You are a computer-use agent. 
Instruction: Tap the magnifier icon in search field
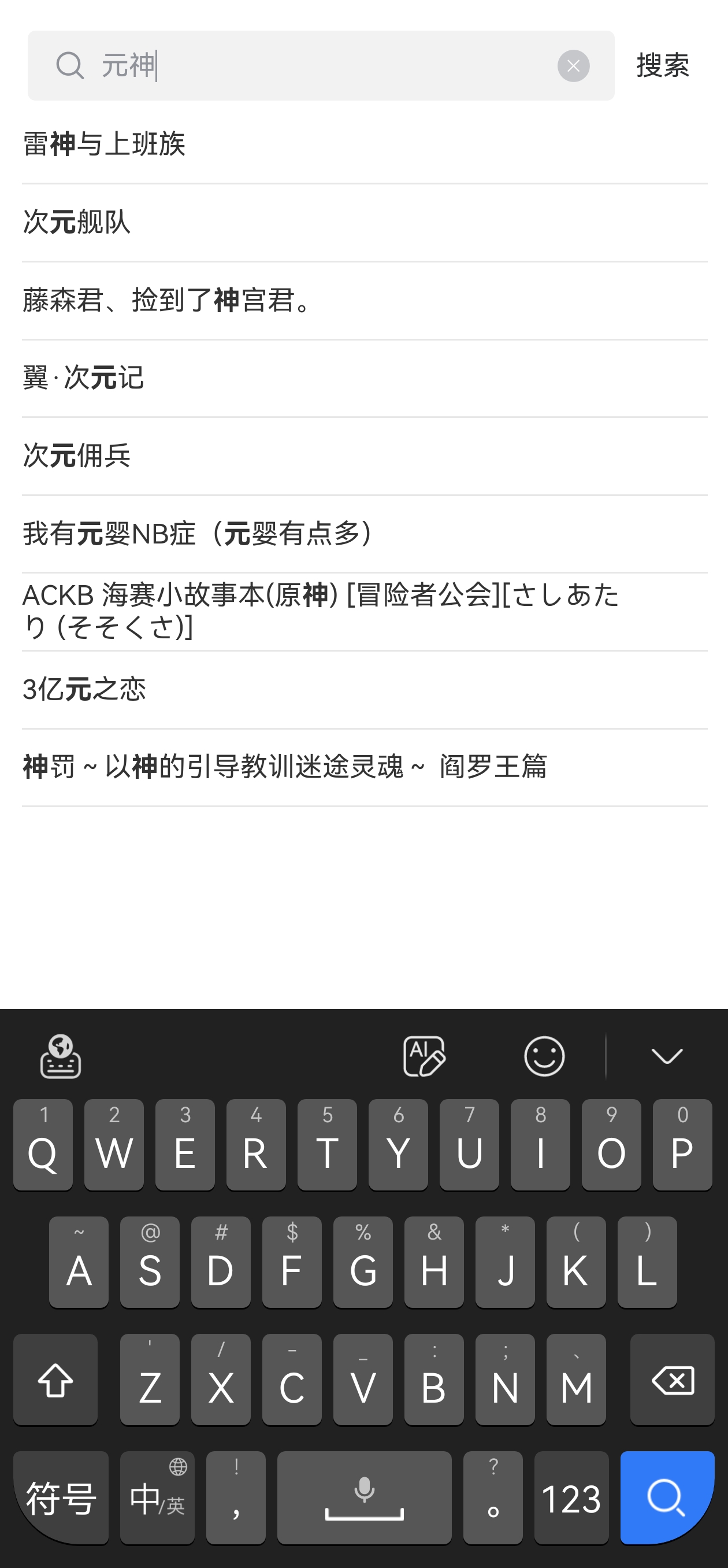[69, 65]
